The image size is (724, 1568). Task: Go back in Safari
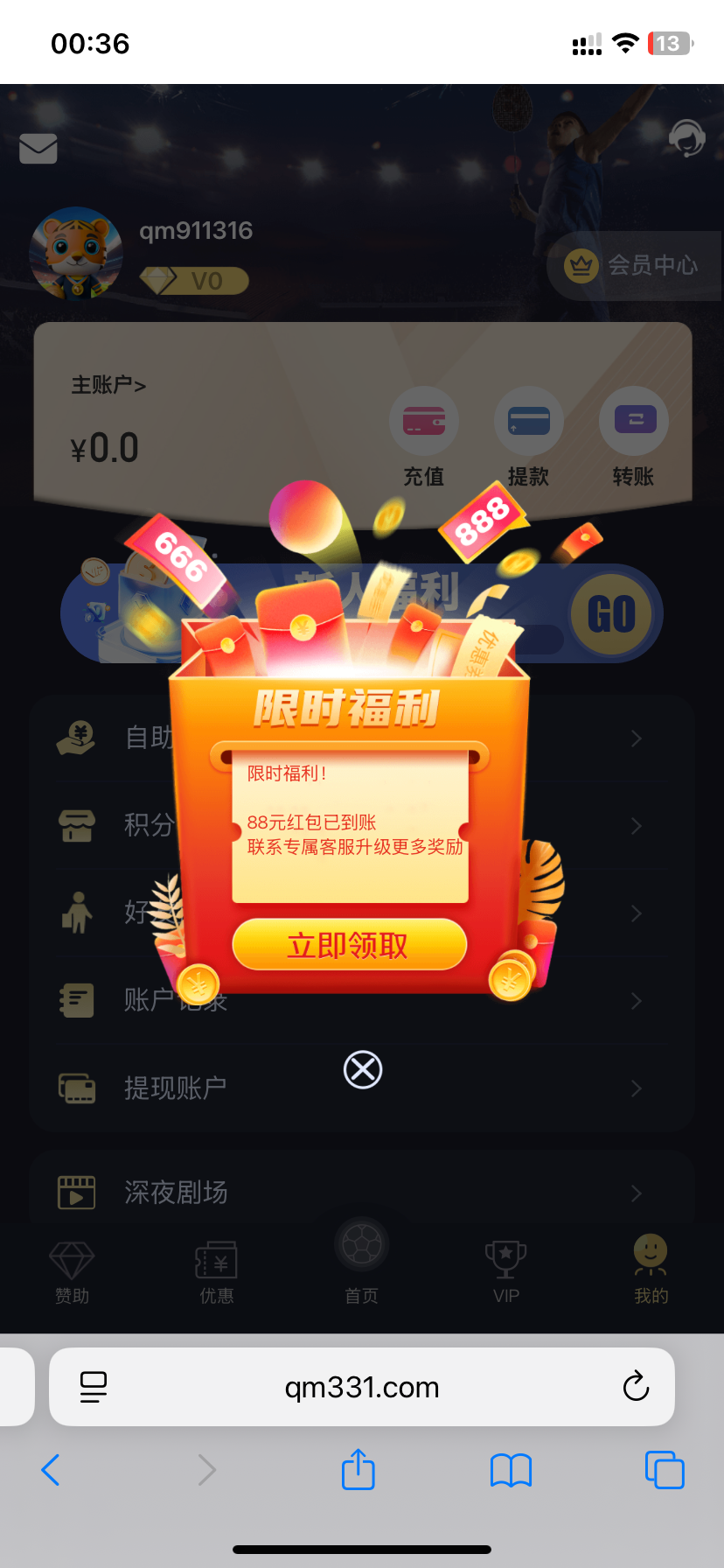coord(51,1469)
